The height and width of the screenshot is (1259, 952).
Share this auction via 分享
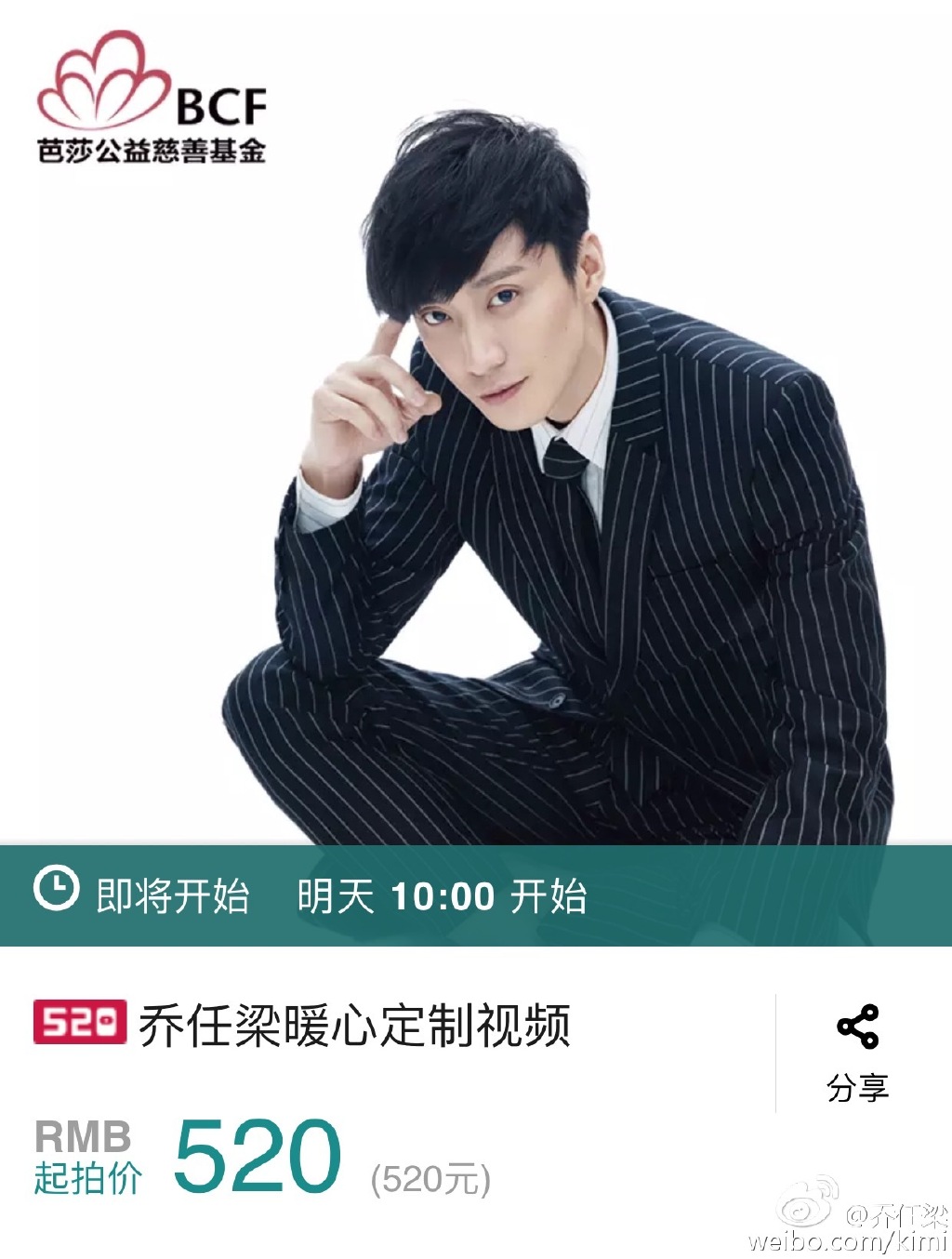pyautogui.click(x=857, y=1051)
